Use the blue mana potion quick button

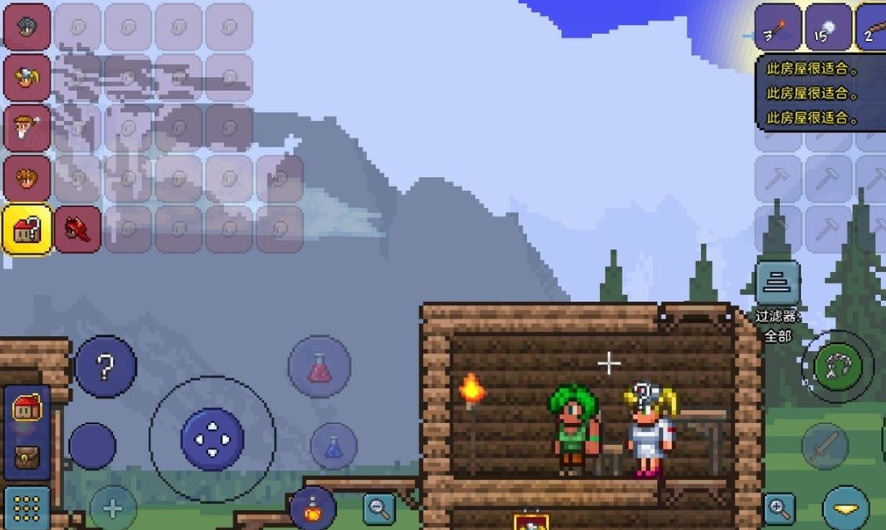[334, 446]
